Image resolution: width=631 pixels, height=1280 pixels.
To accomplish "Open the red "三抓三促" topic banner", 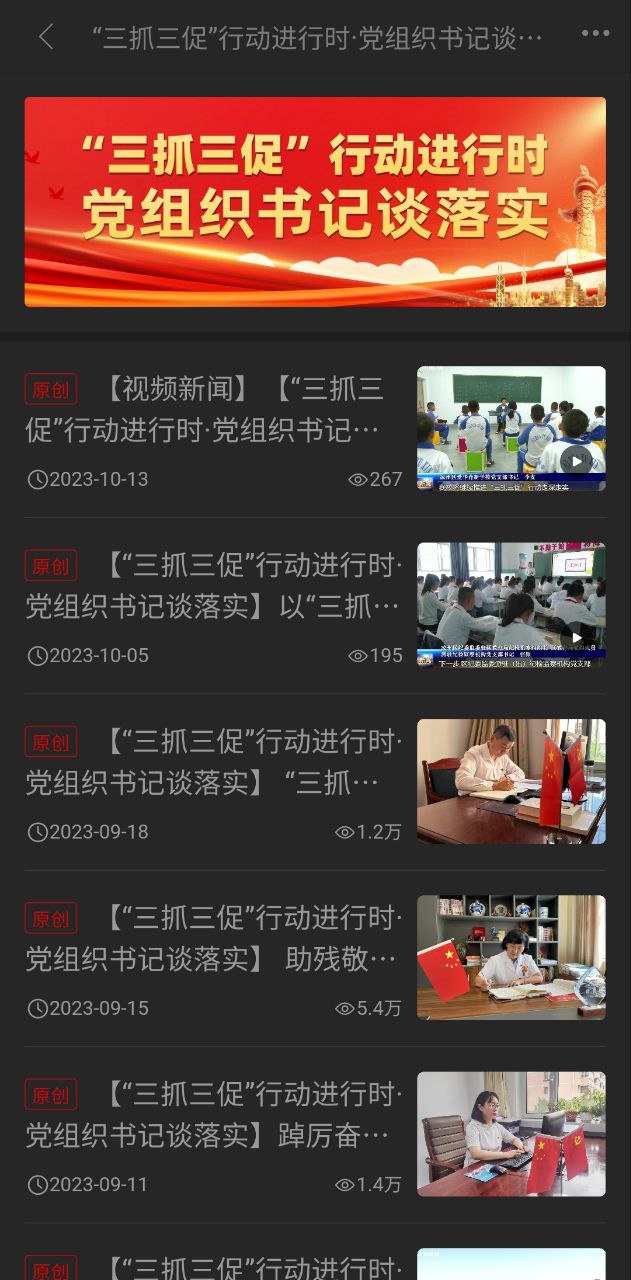I will pyautogui.click(x=315, y=201).
